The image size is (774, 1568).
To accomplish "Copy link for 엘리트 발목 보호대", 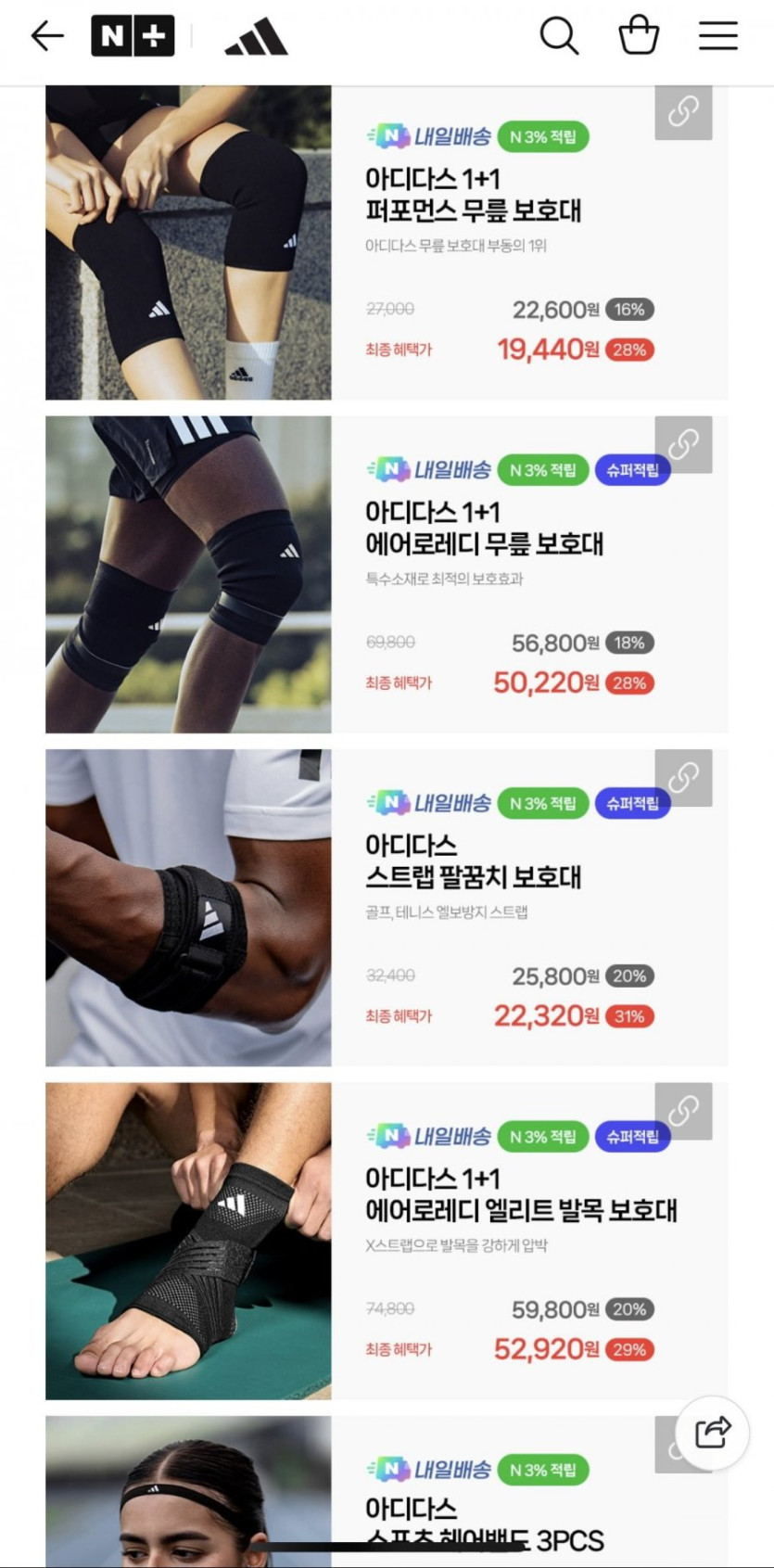I will tap(683, 1110).
